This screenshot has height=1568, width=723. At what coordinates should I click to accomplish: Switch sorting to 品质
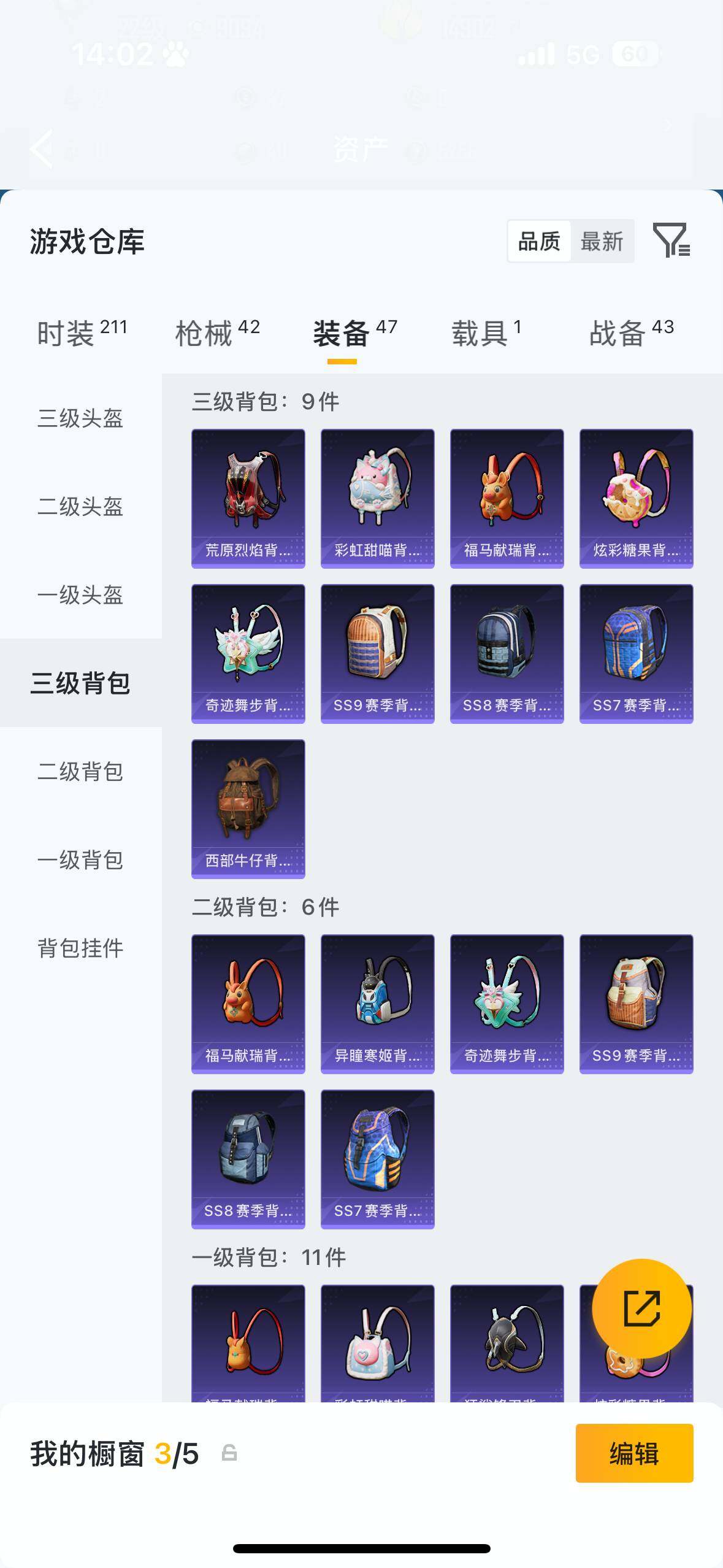point(540,241)
